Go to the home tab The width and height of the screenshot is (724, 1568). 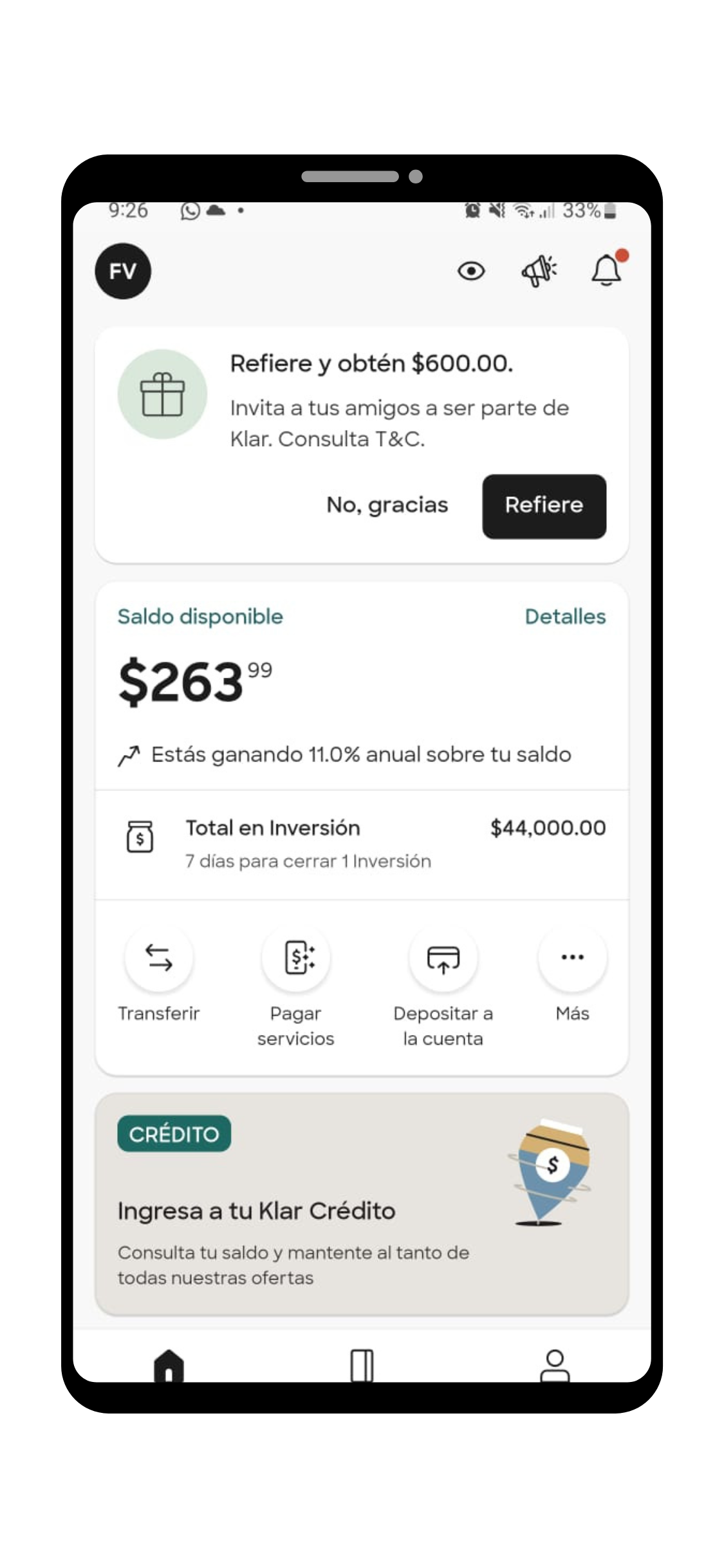pyautogui.click(x=169, y=1364)
